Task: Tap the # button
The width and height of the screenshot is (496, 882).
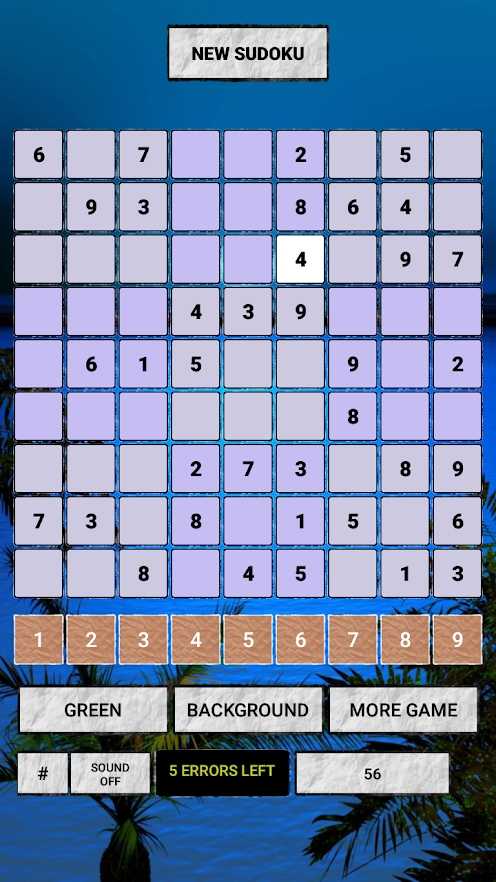Action: (x=43, y=773)
